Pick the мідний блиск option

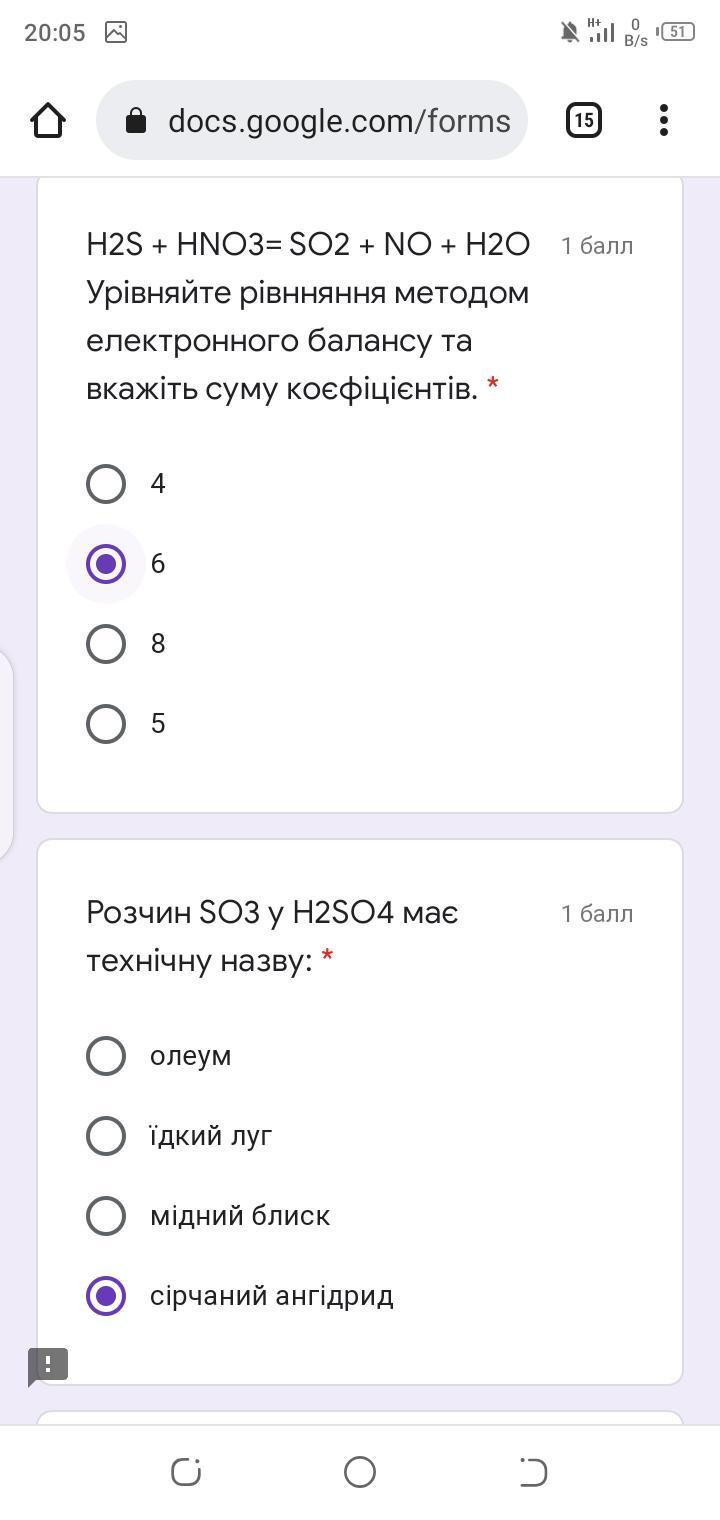click(106, 1216)
